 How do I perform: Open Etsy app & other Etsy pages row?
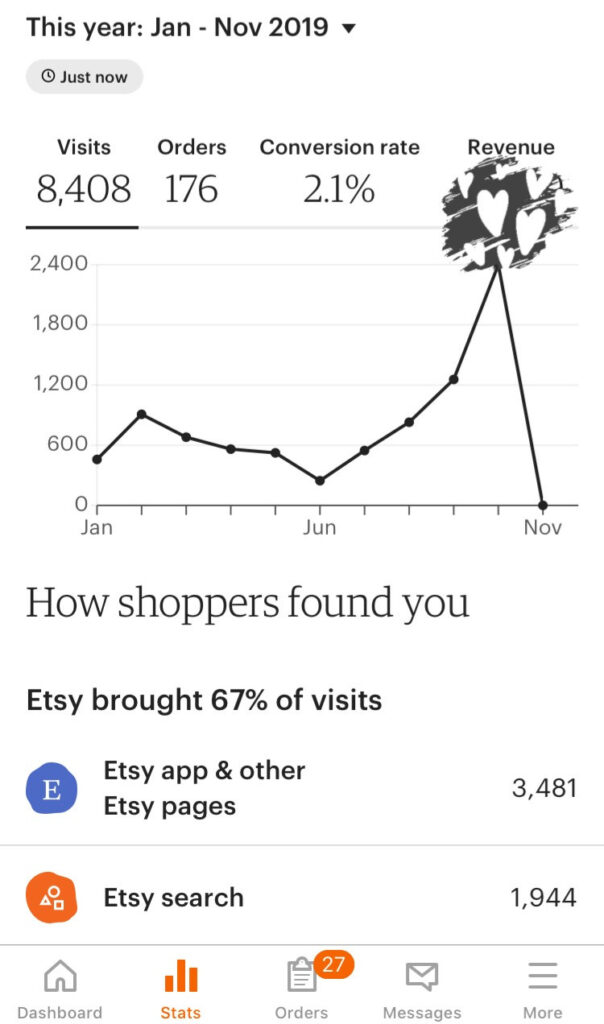302,788
